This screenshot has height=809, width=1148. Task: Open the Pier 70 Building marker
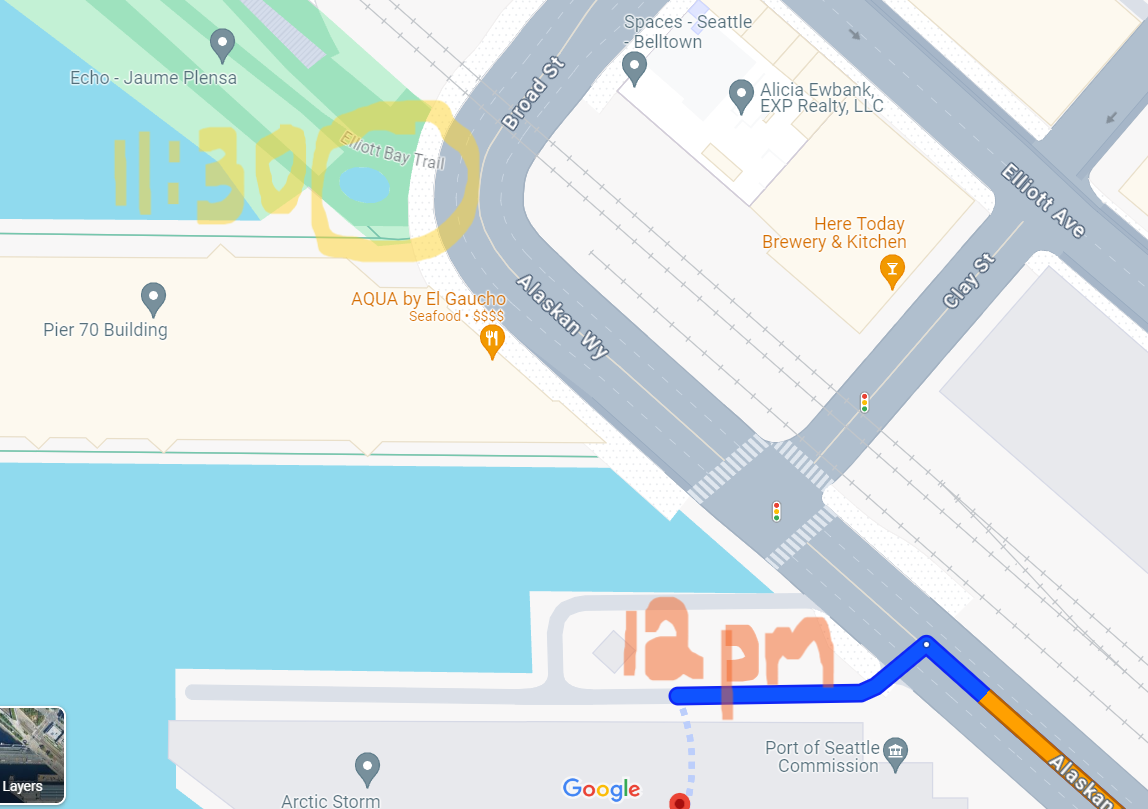click(x=153, y=298)
